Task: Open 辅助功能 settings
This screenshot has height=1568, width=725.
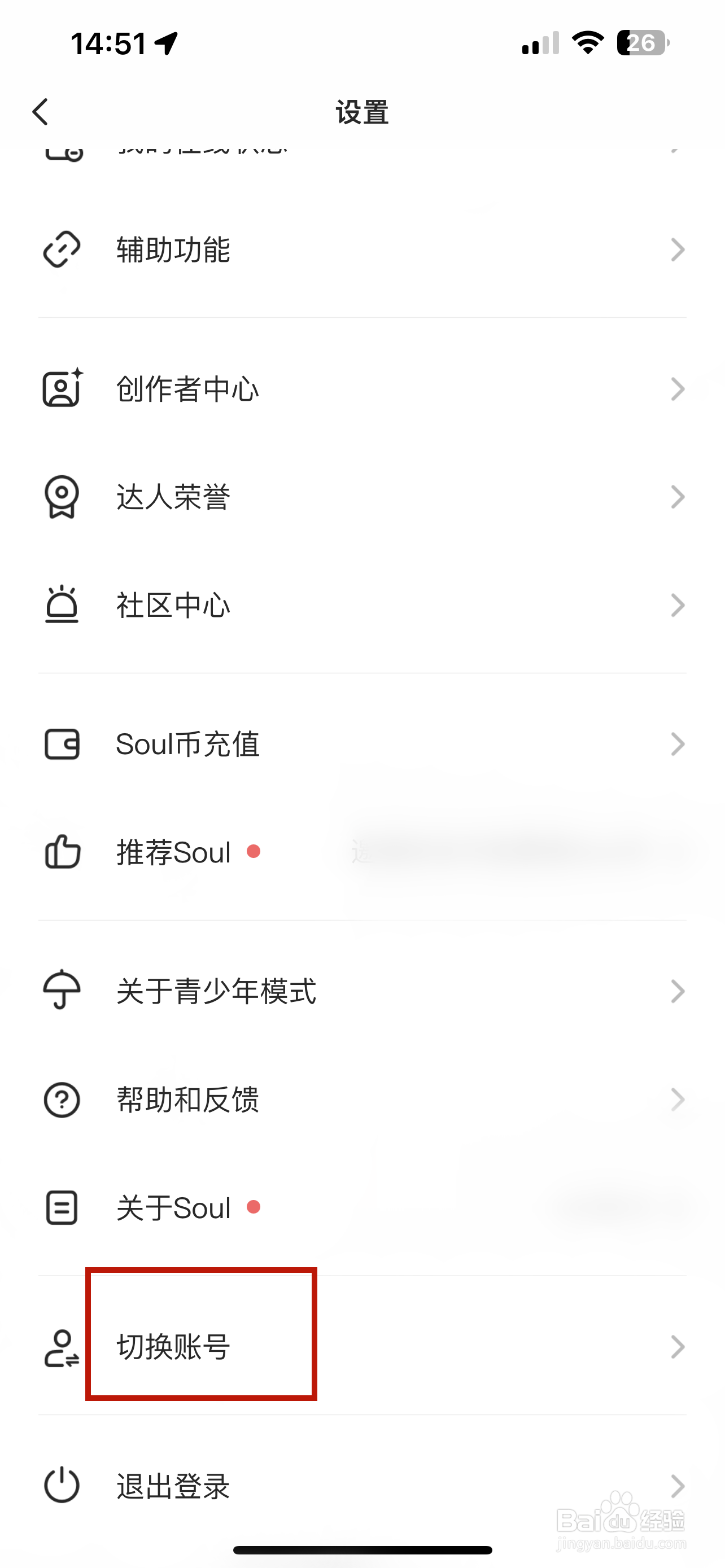Action: 362,249
